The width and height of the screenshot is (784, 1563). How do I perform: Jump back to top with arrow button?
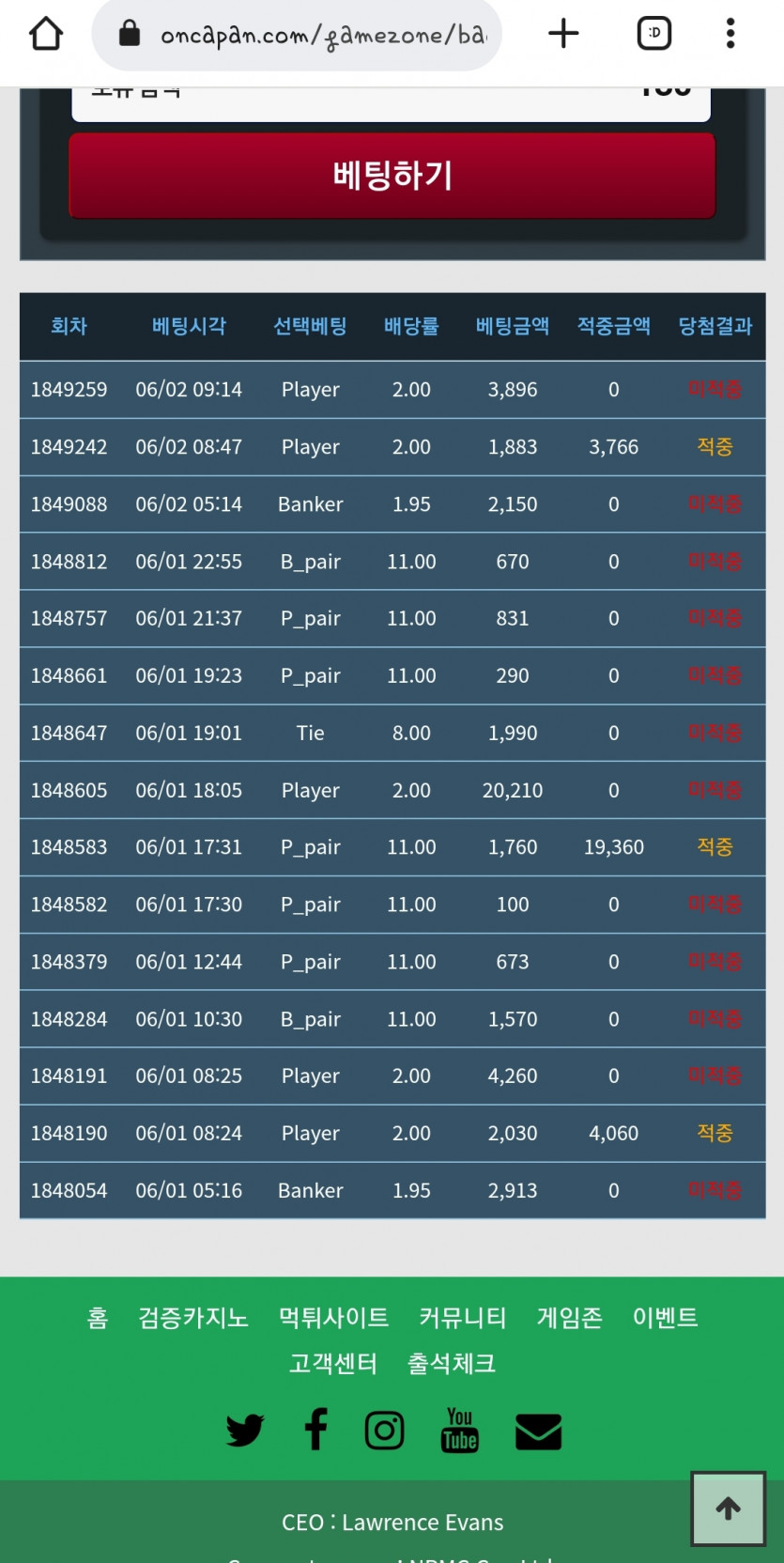tap(729, 1509)
